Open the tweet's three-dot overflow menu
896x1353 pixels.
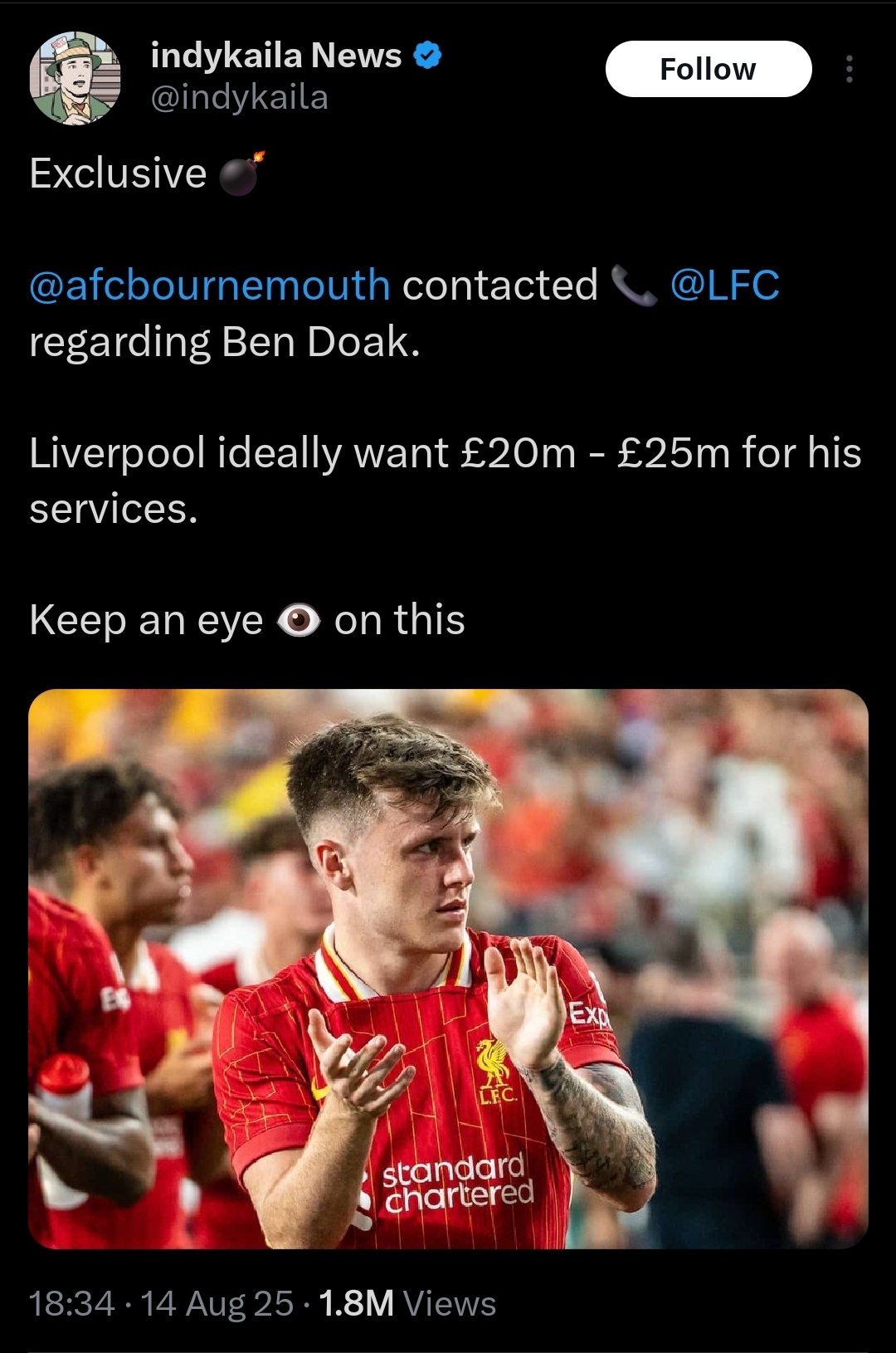click(849, 69)
